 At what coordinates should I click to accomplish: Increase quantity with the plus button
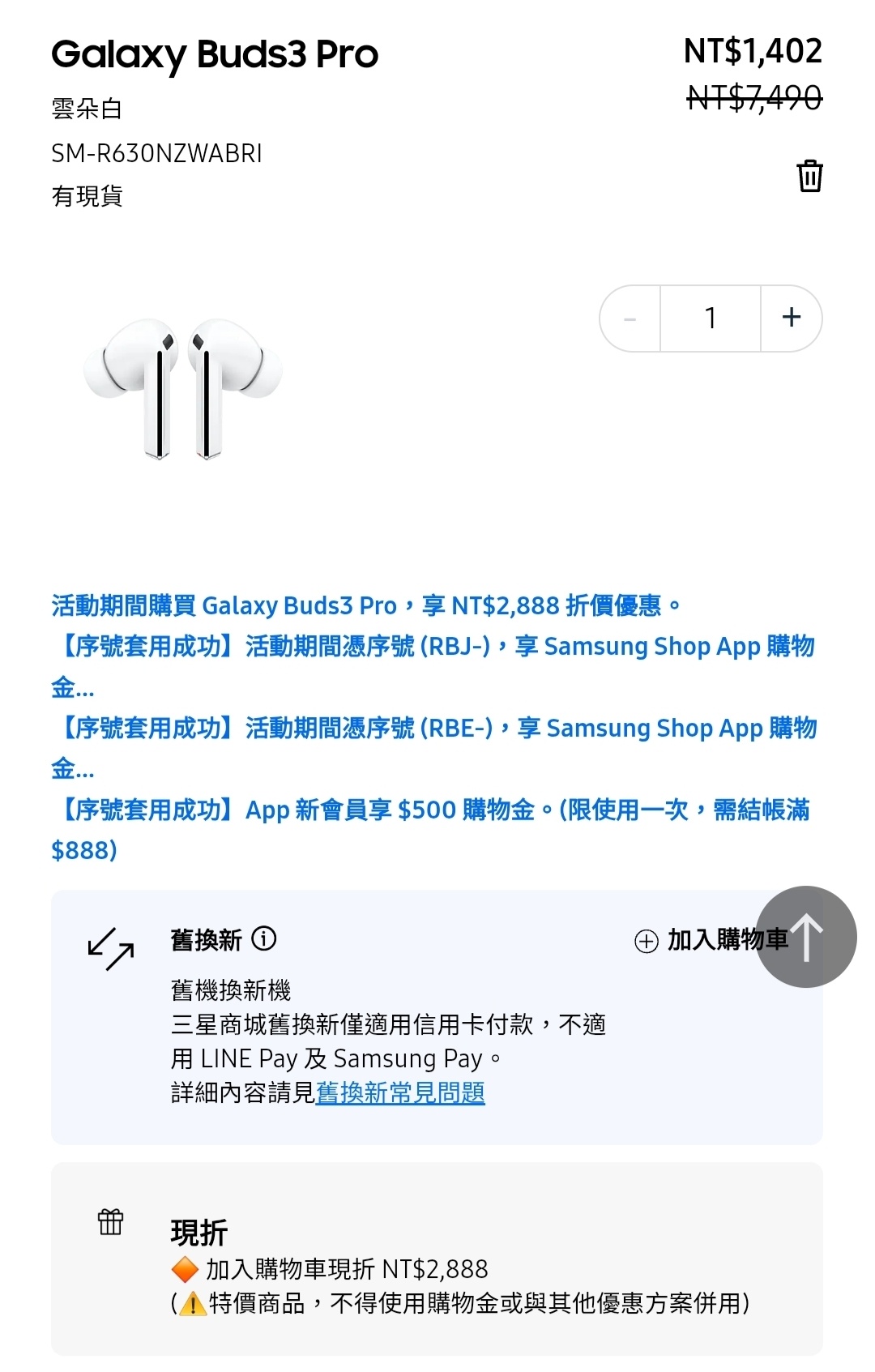click(x=791, y=318)
